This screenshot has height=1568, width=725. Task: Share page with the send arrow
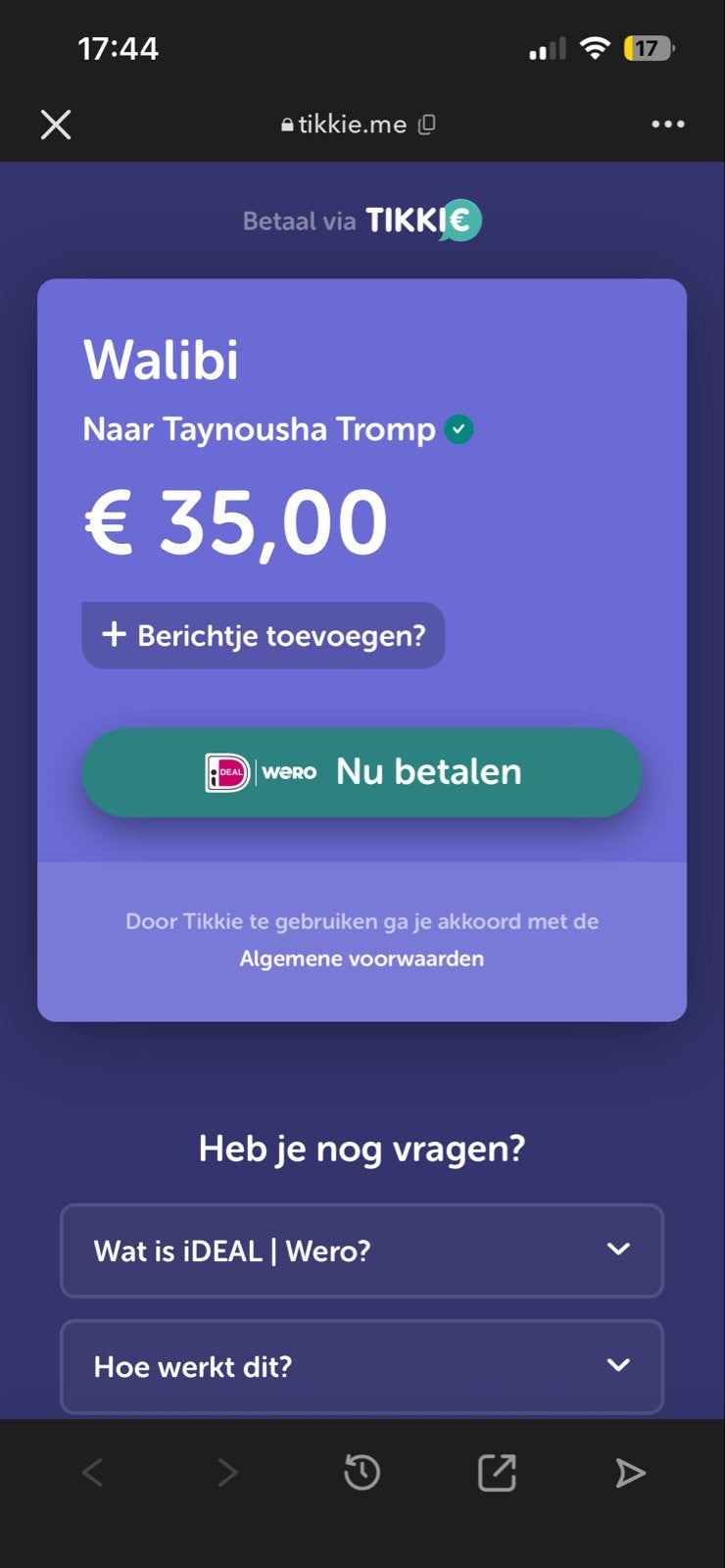pos(630,1472)
